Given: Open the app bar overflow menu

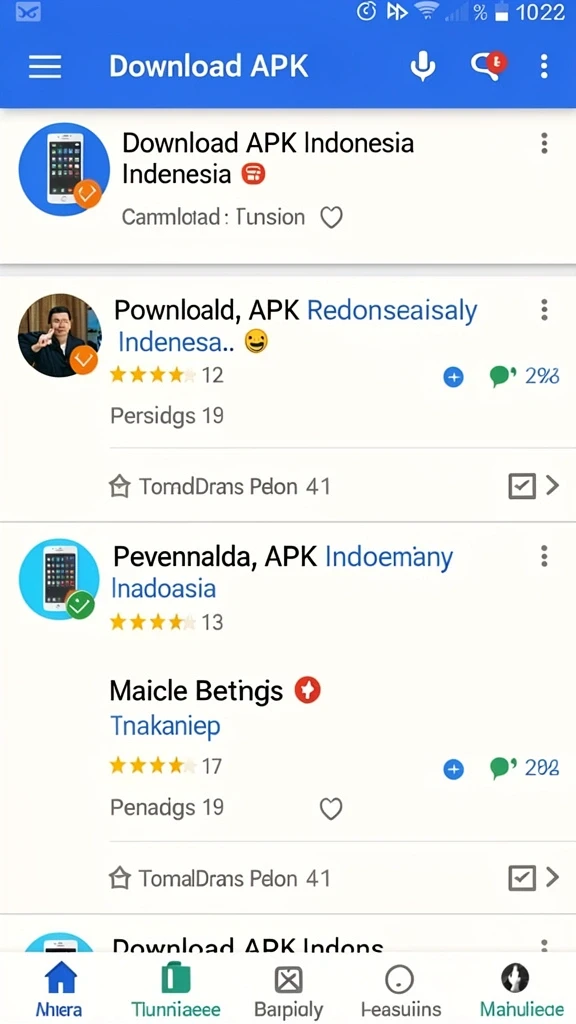Looking at the screenshot, I should tap(544, 66).
